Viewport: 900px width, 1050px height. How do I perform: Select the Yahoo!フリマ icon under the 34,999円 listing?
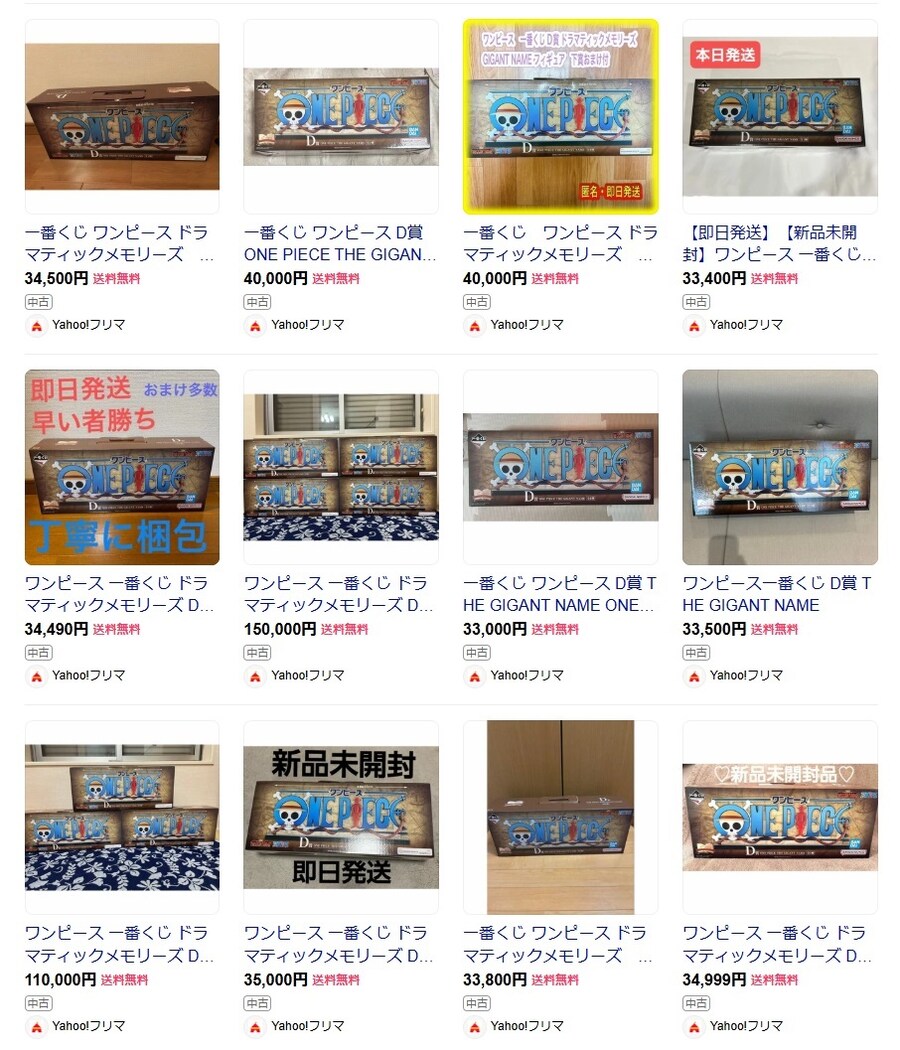(693, 1025)
